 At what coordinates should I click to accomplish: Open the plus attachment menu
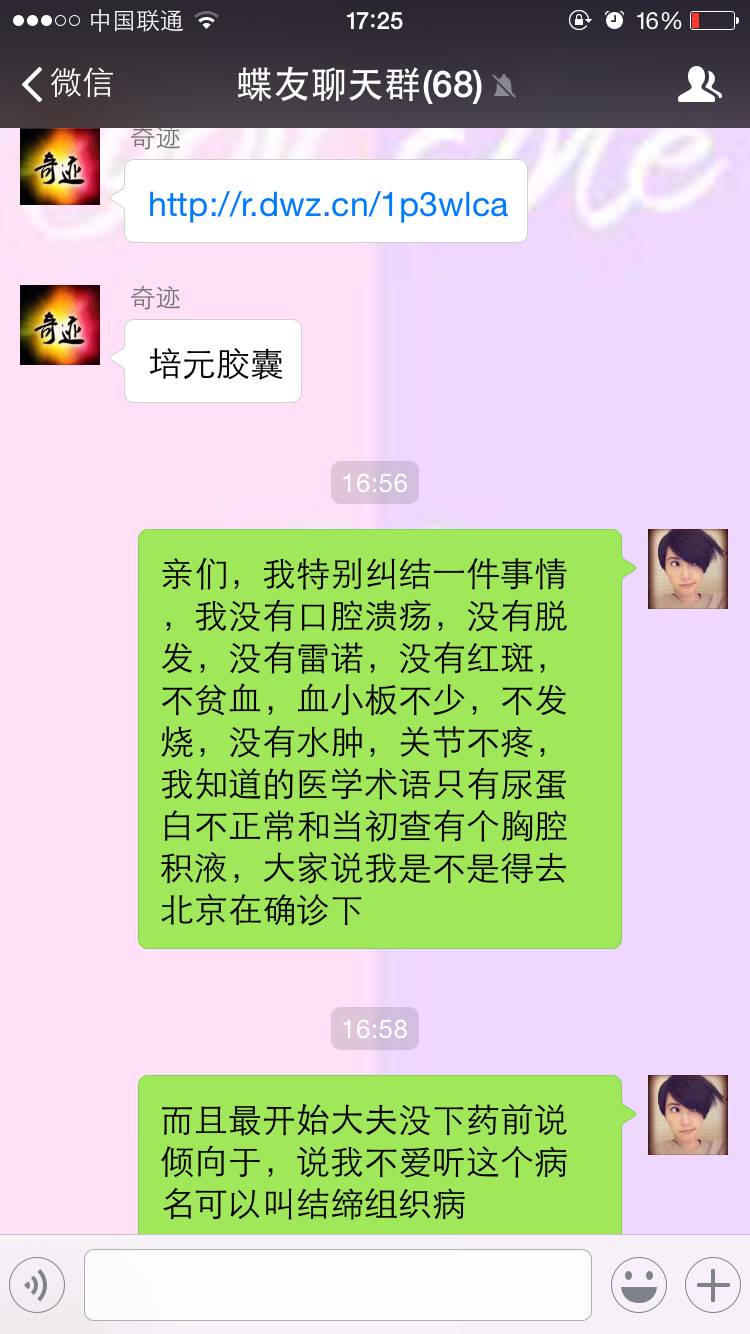click(712, 1284)
